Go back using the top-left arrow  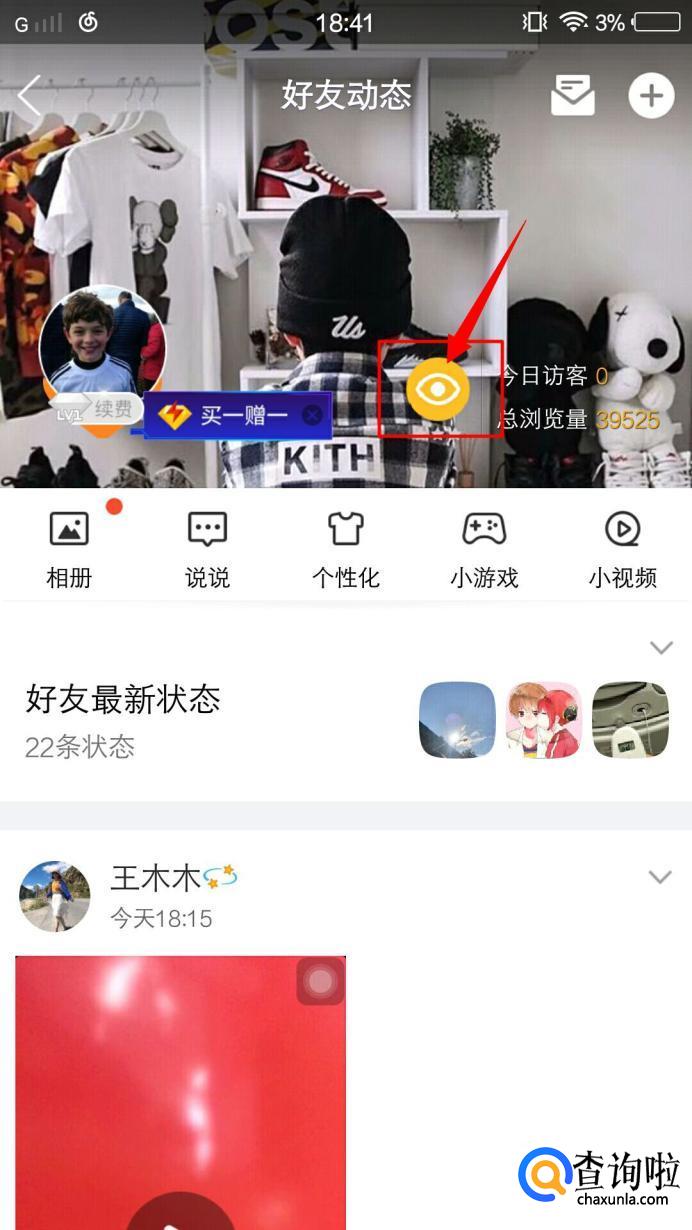30,96
